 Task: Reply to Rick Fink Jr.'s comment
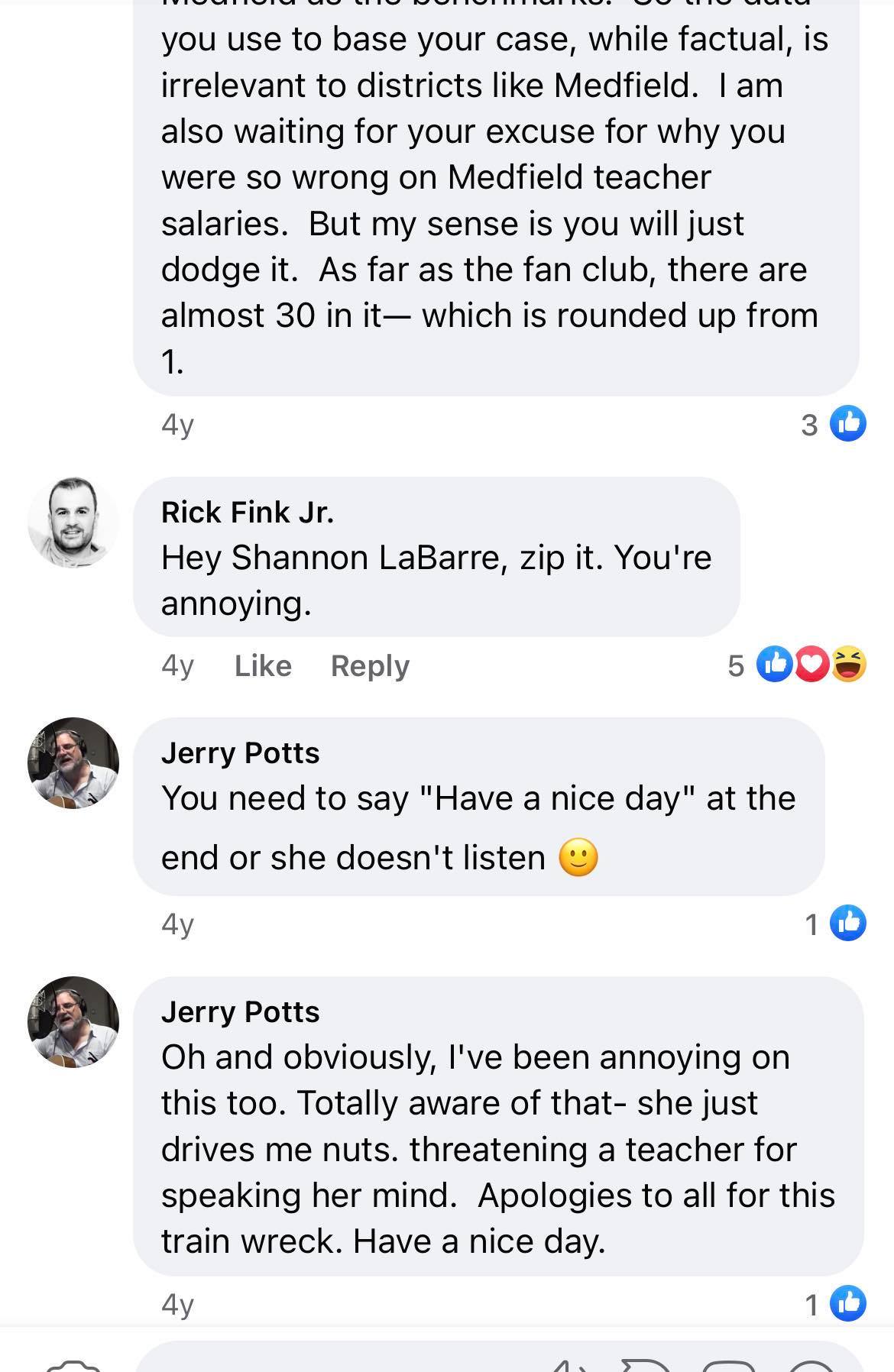[x=370, y=666]
